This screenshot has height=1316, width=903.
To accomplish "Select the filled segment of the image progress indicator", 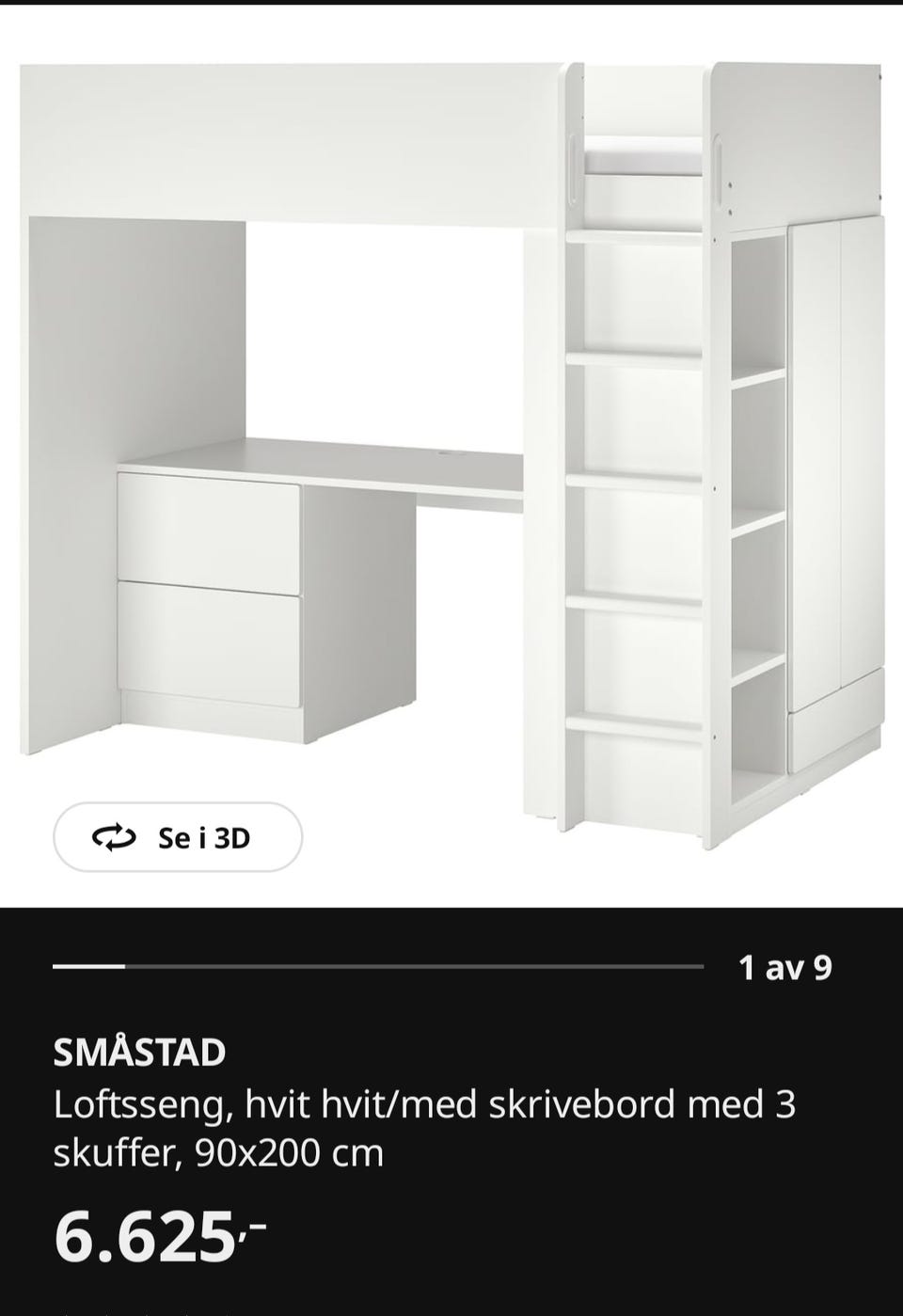I will pos(89,965).
